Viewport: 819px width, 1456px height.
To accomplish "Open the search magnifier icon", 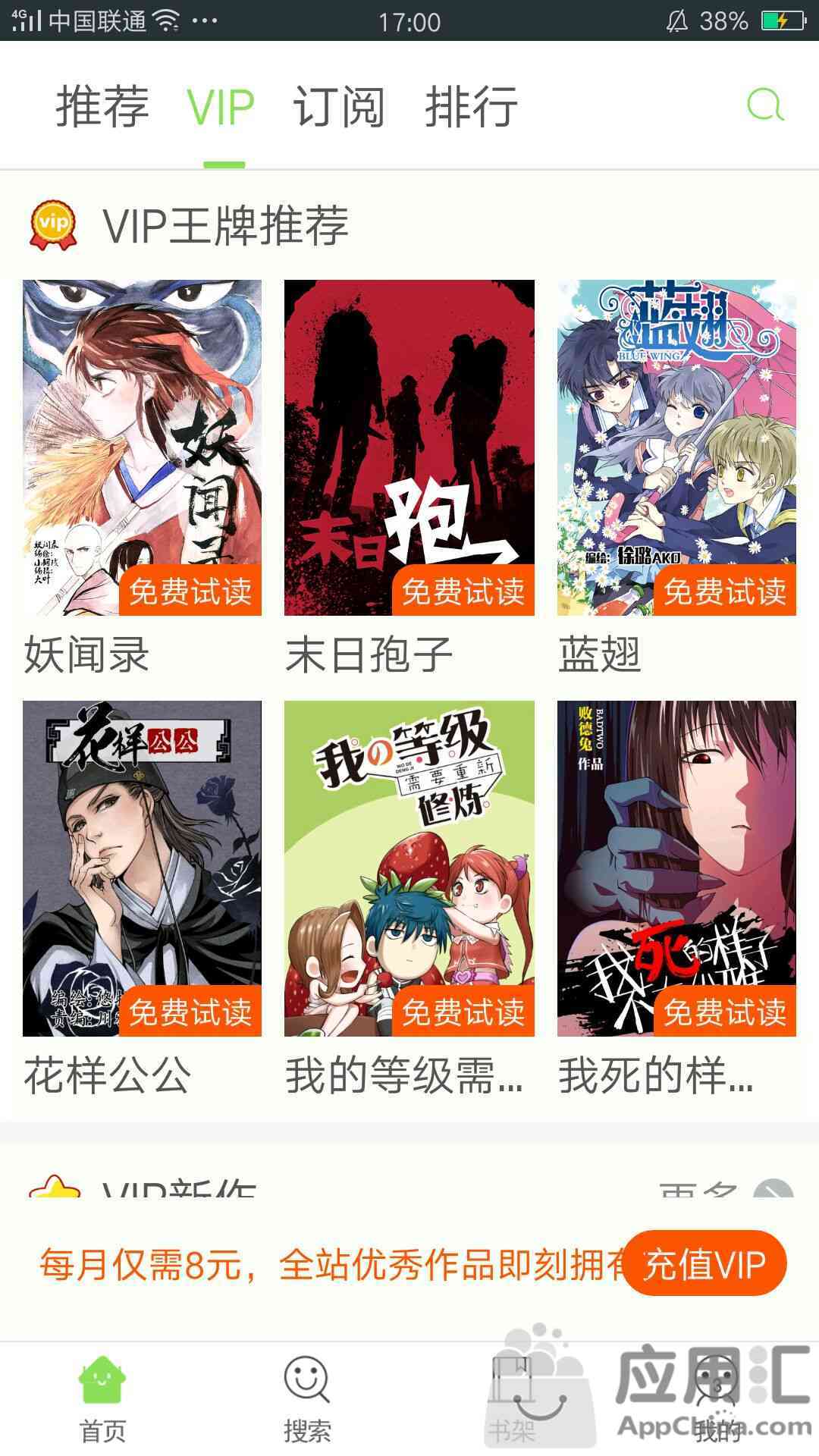I will (764, 105).
